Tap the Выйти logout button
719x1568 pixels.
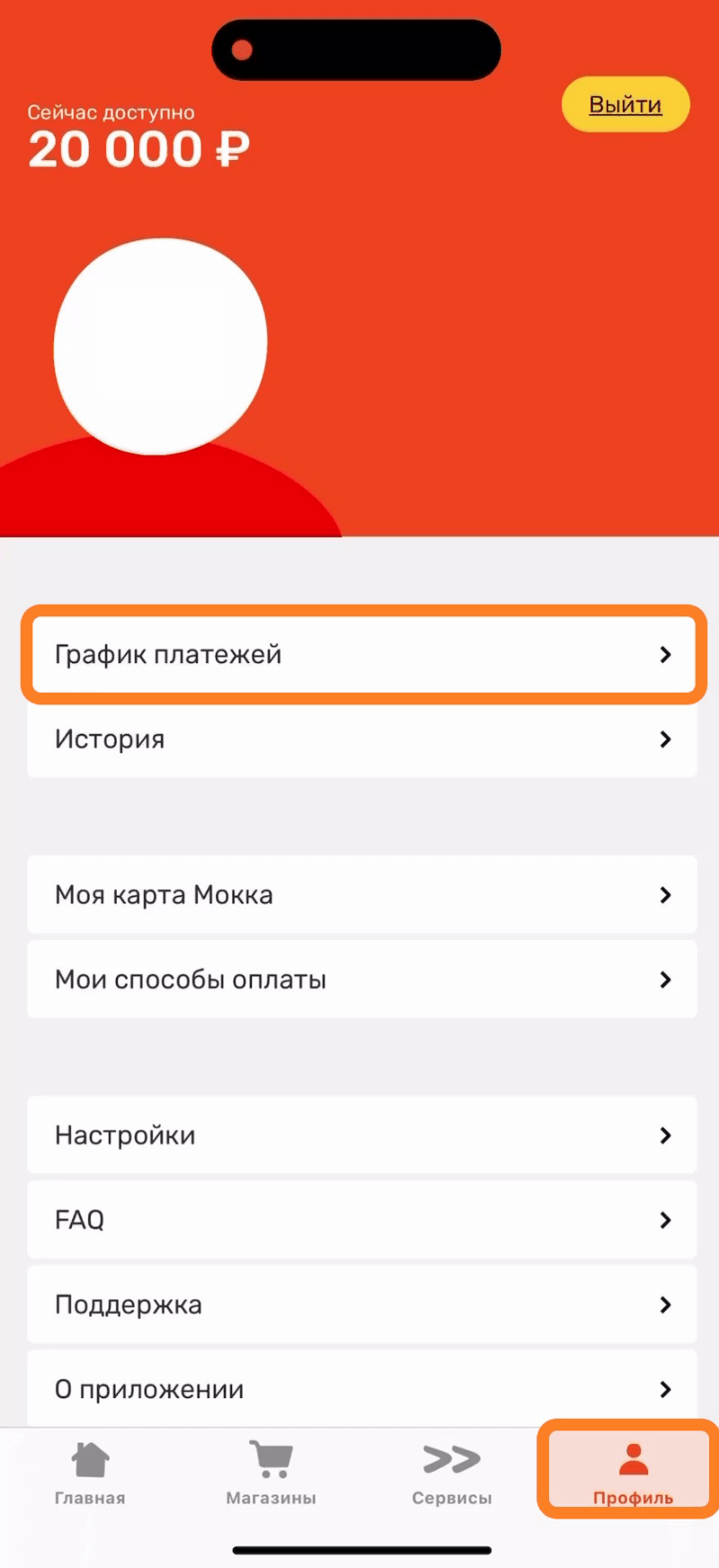[626, 105]
